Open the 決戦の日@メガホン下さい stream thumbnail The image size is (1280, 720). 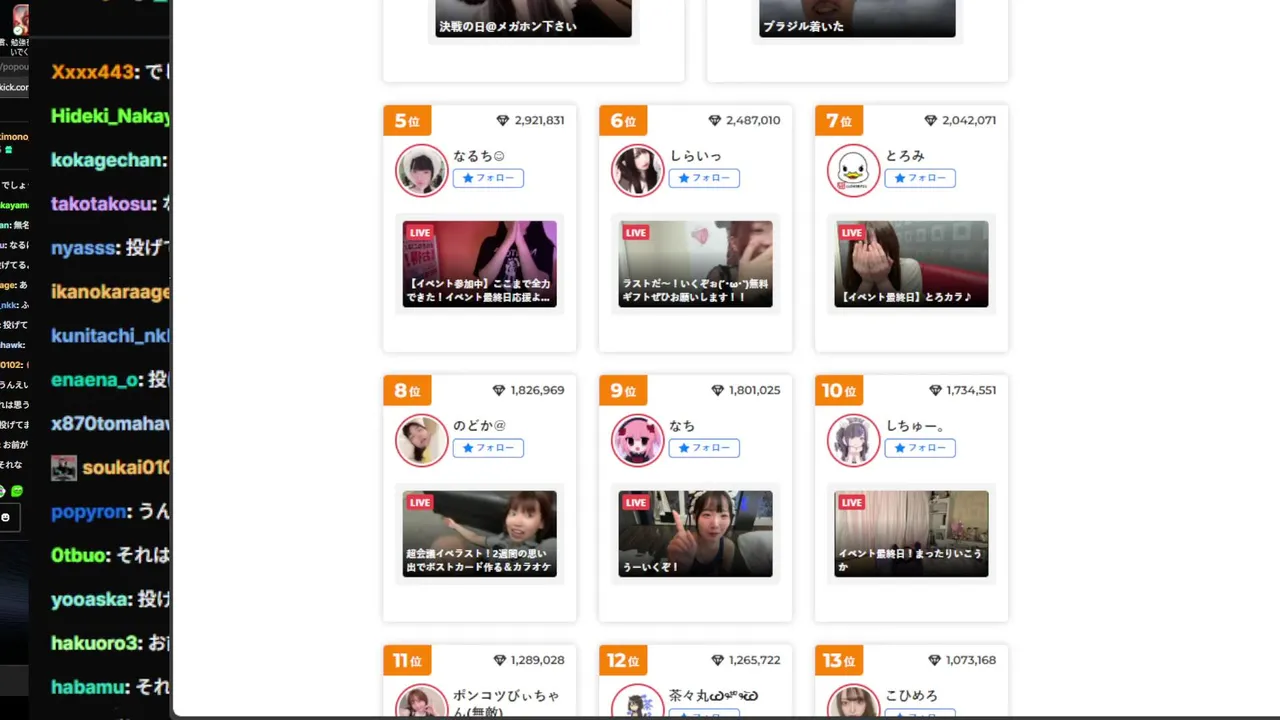[x=533, y=18]
